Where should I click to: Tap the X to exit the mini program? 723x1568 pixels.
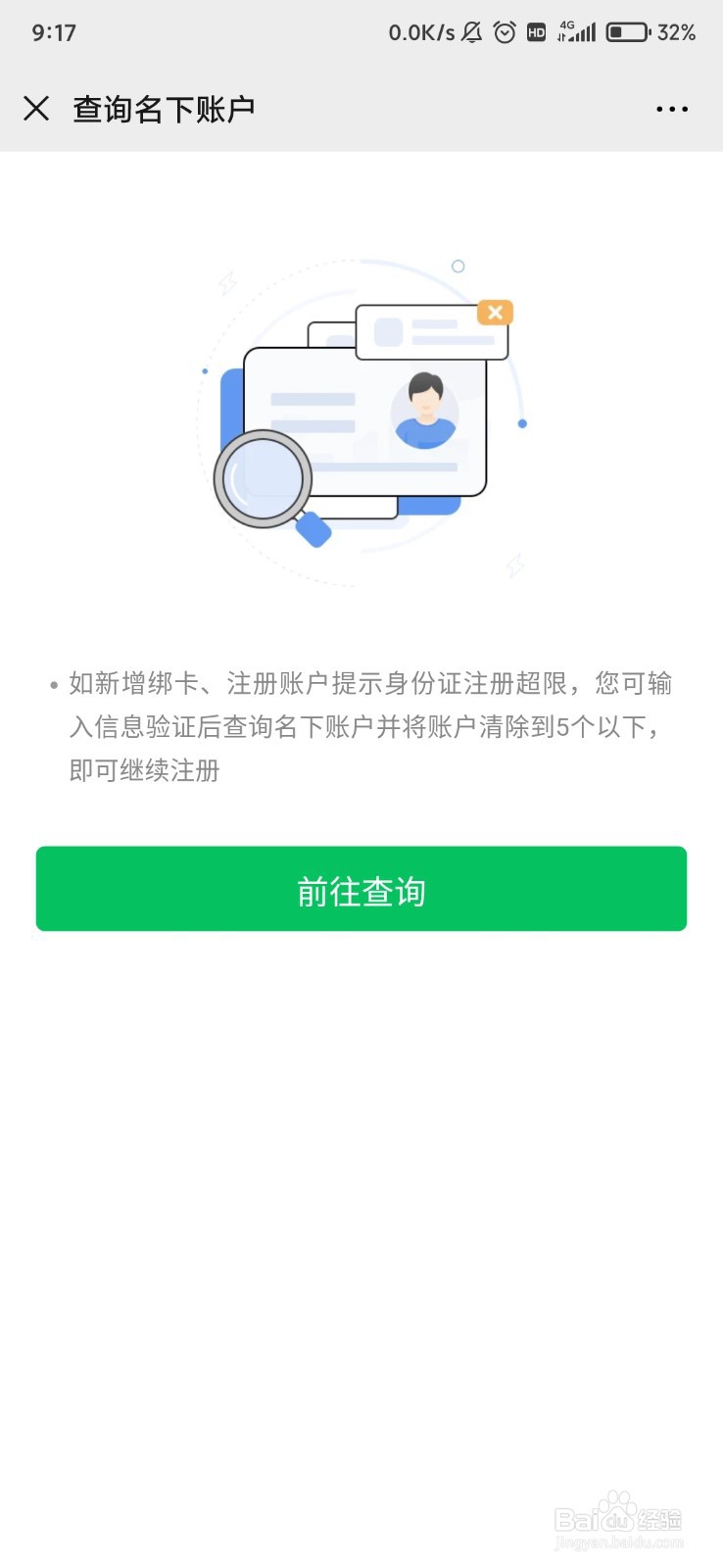36,108
